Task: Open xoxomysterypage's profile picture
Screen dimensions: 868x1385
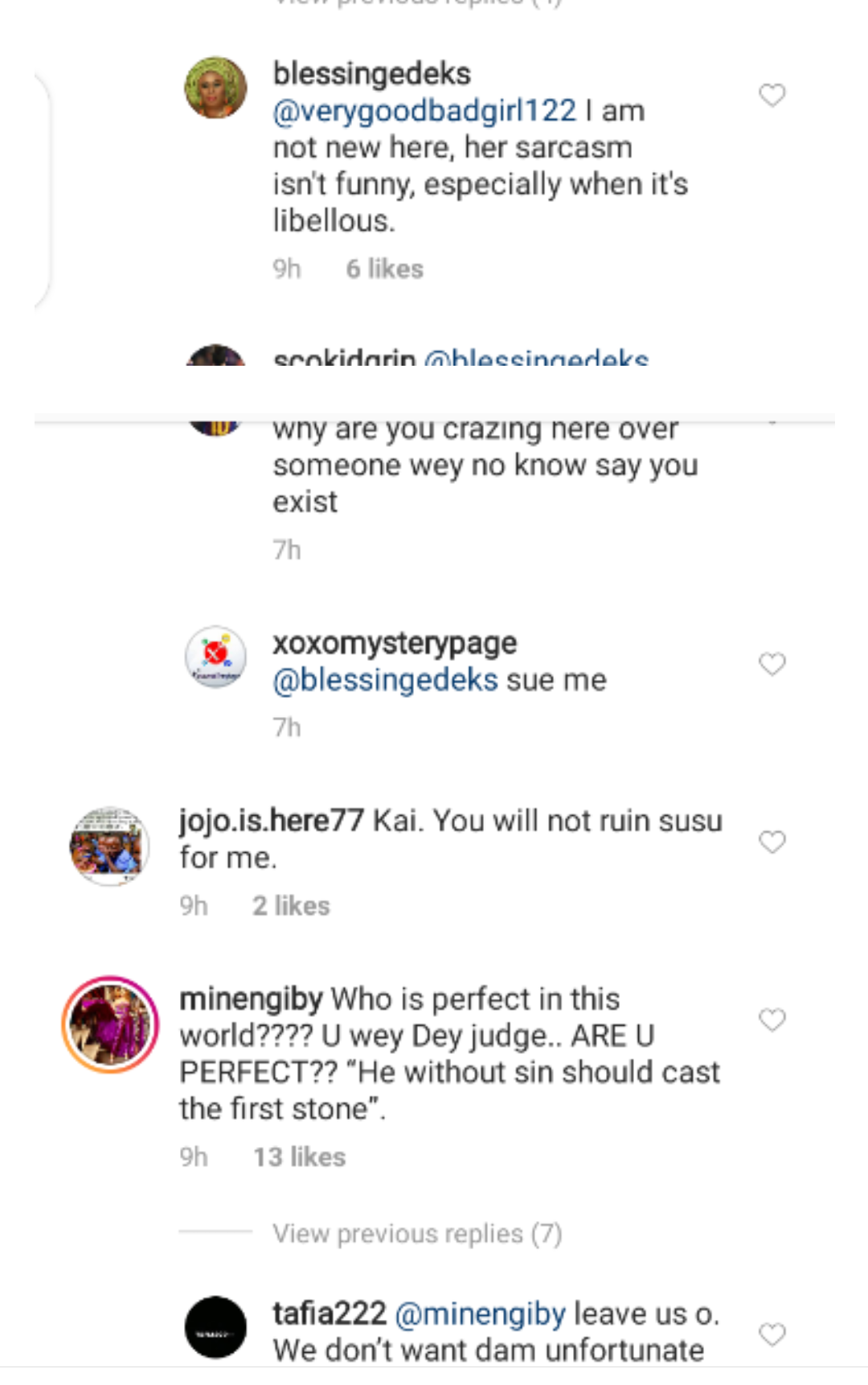Action: pos(216,657)
